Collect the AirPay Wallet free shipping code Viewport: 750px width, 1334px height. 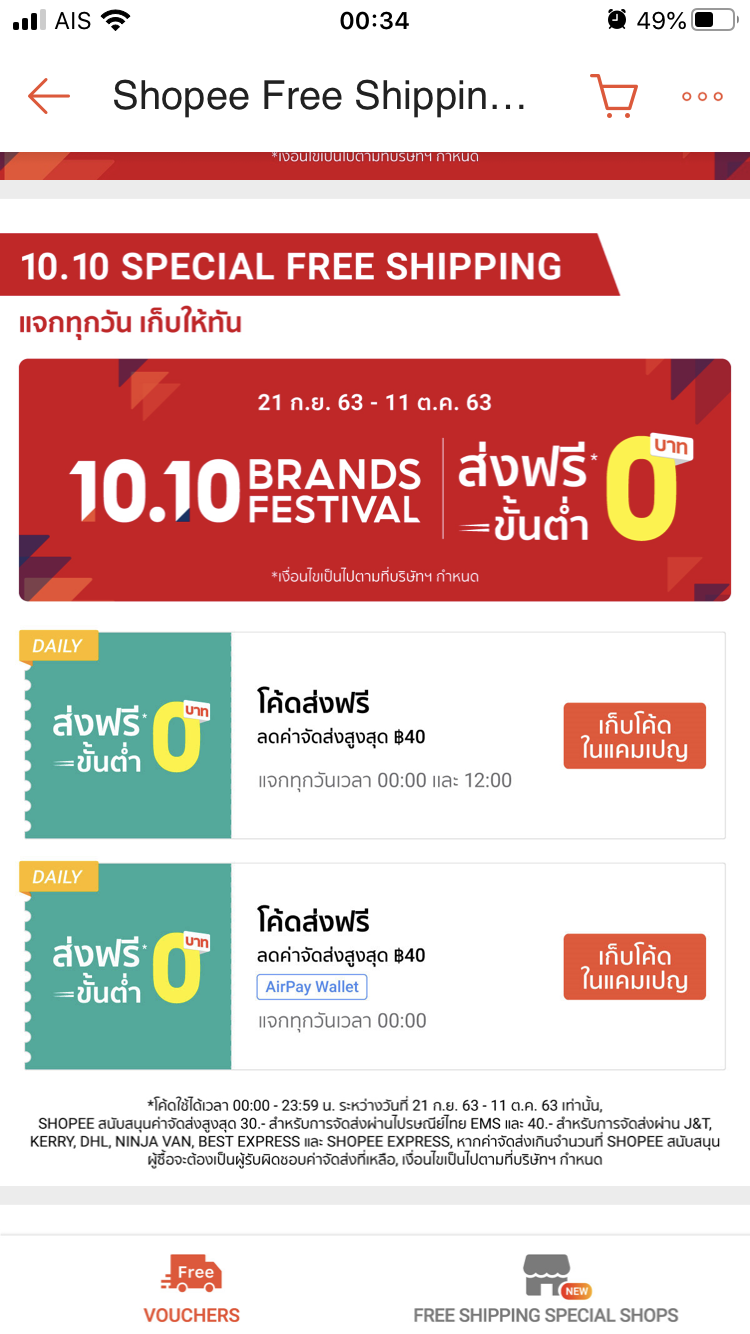[635, 967]
